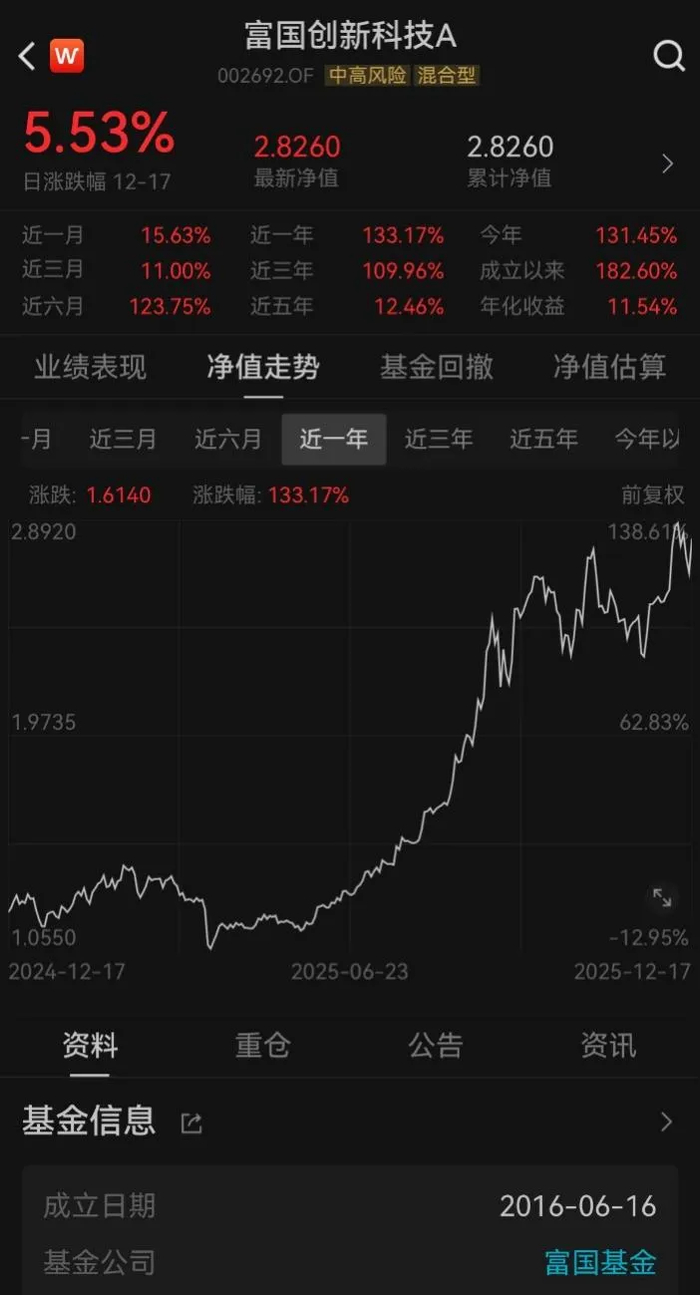The width and height of the screenshot is (700, 1295).
Task: Expand the chart to fullscreen
Action: click(x=662, y=897)
